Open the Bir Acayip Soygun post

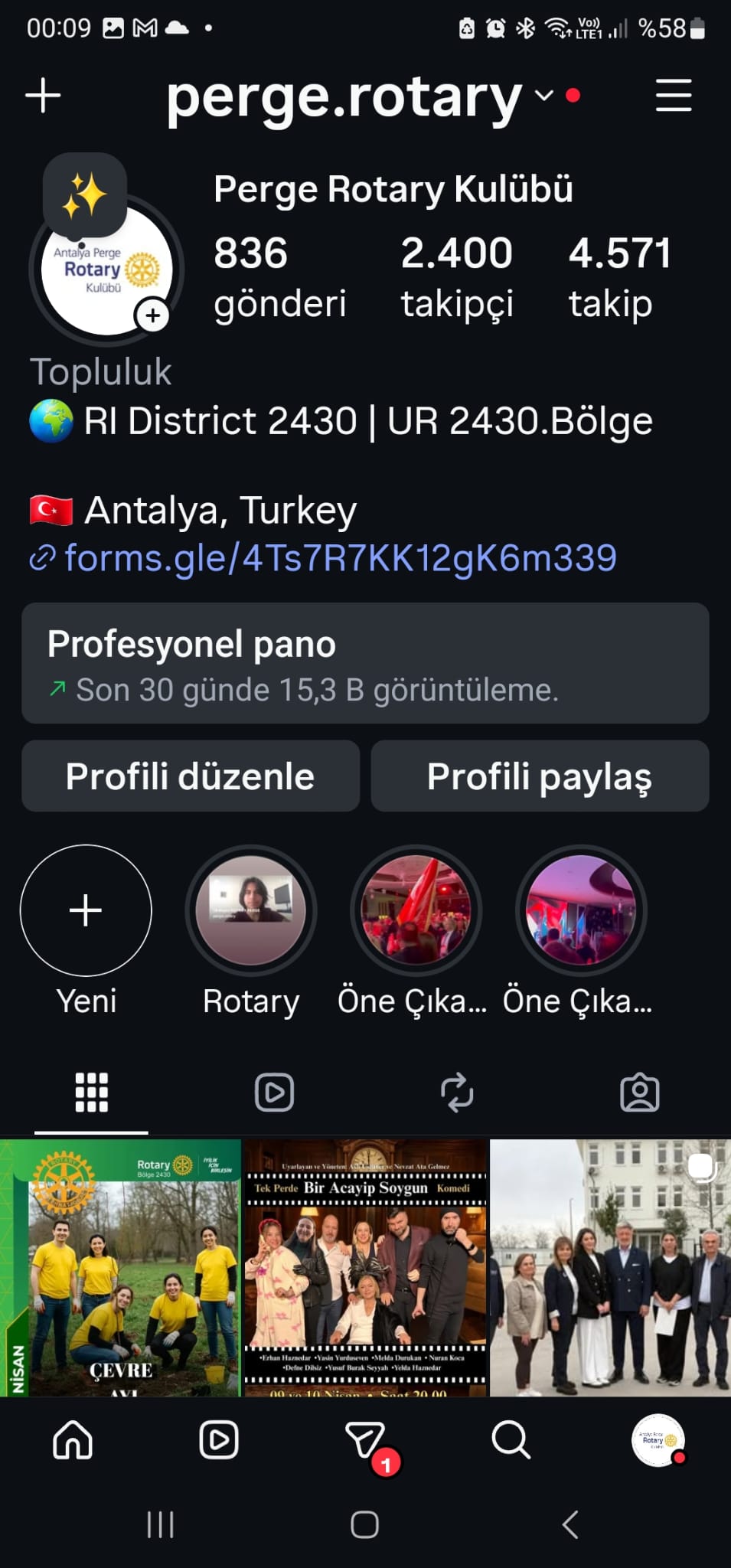(x=365, y=1268)
